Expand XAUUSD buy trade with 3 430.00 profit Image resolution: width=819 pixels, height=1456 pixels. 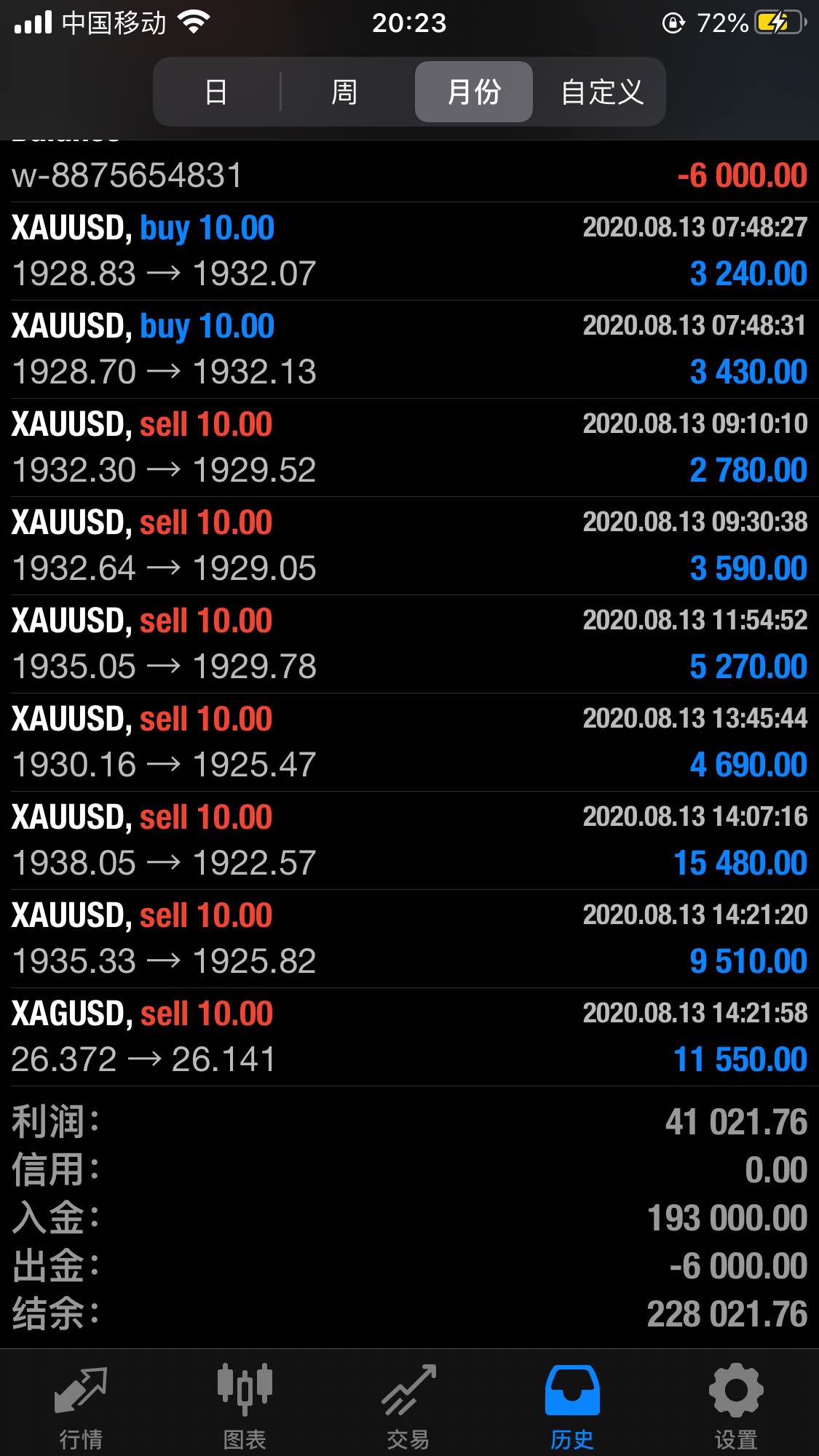(409, 349)
